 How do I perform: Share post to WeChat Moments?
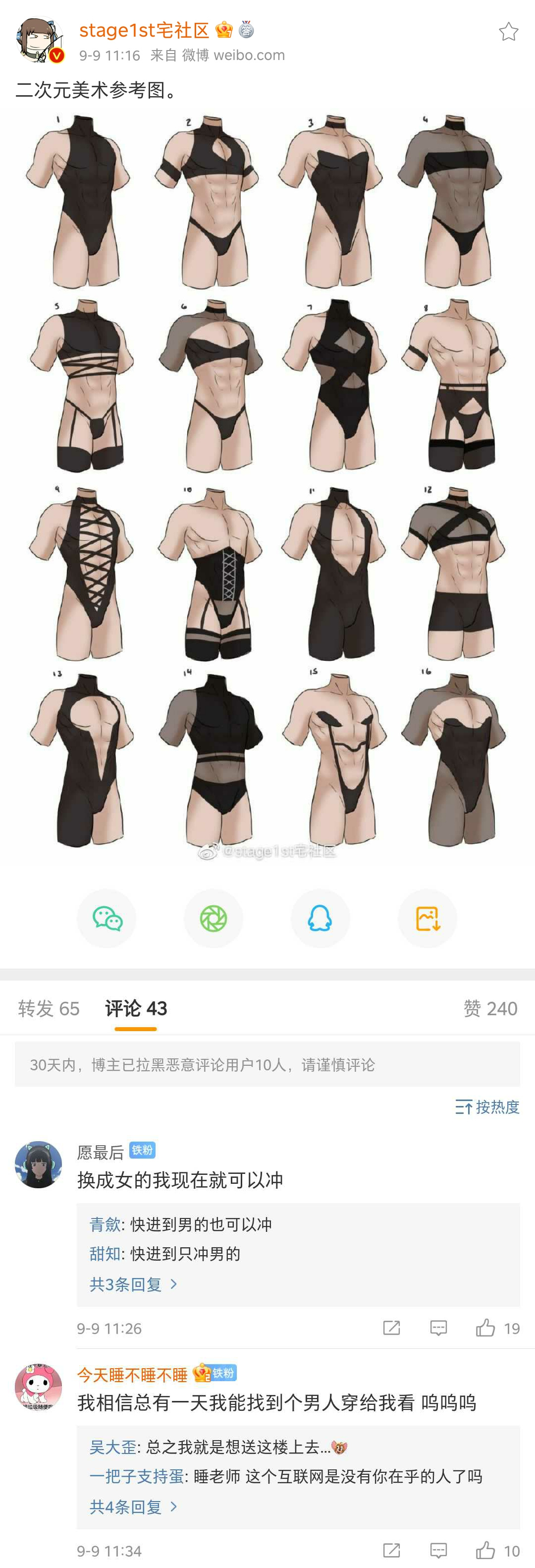pyautogui.click(x=214, y=919)
